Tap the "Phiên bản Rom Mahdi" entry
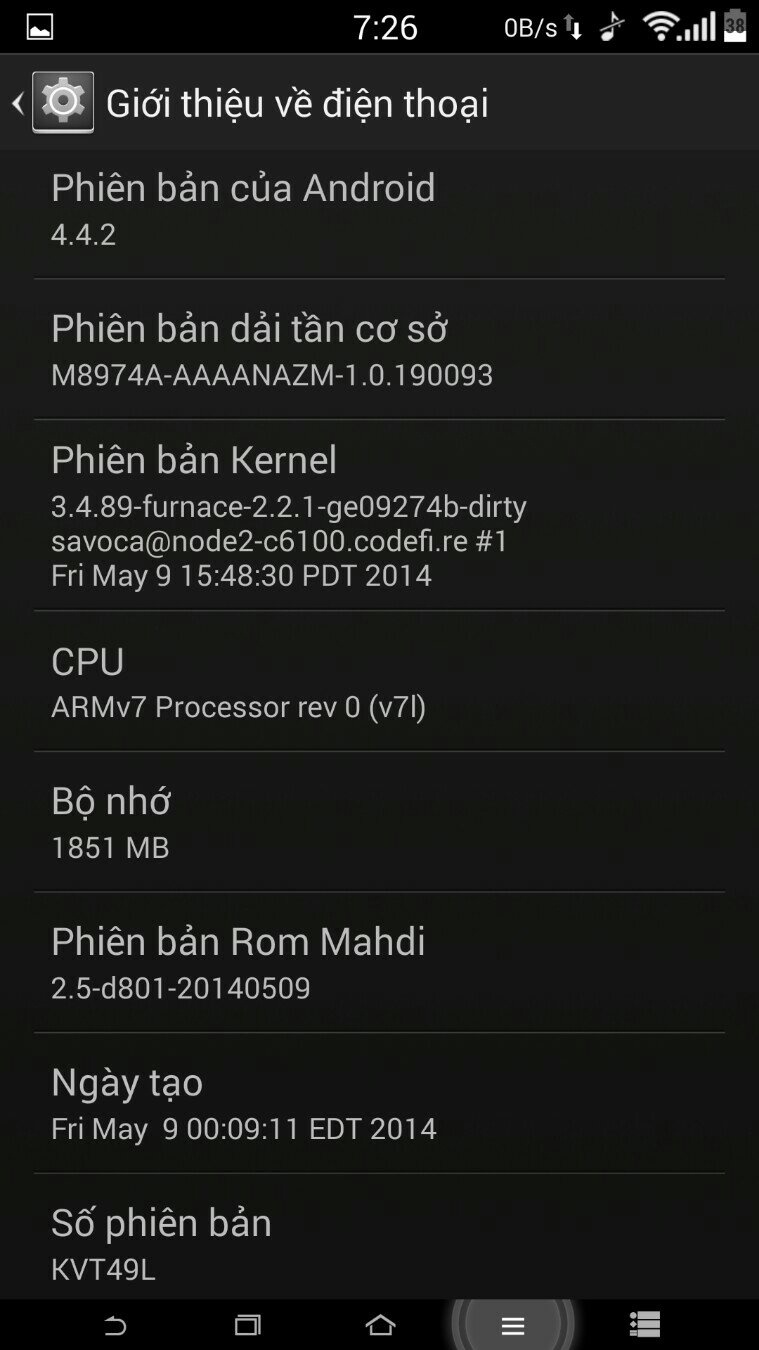The width and height of the screenshot is (759, 1350). click(379, 961)
